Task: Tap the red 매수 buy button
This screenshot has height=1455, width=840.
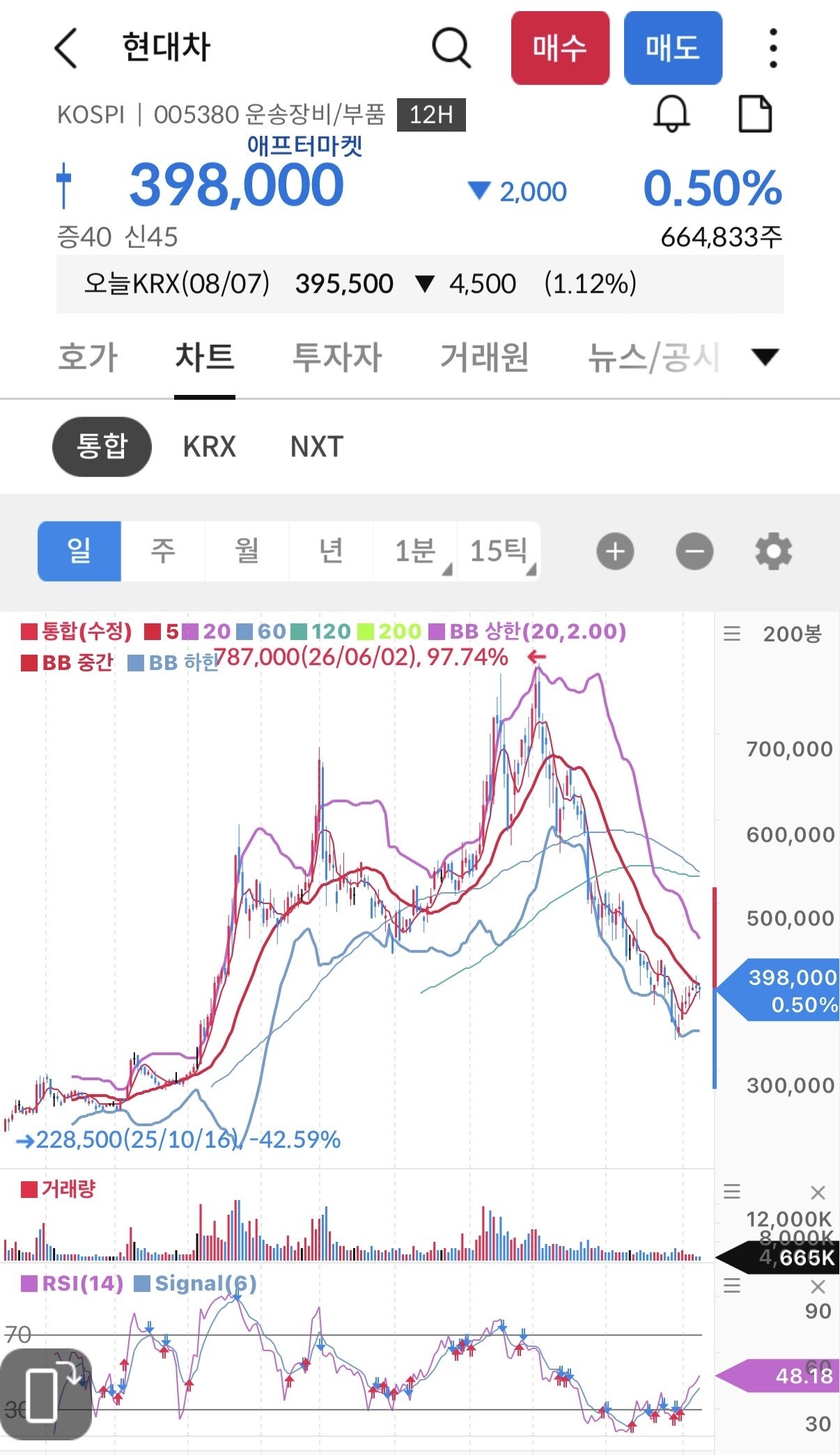Action: point(560,48)
